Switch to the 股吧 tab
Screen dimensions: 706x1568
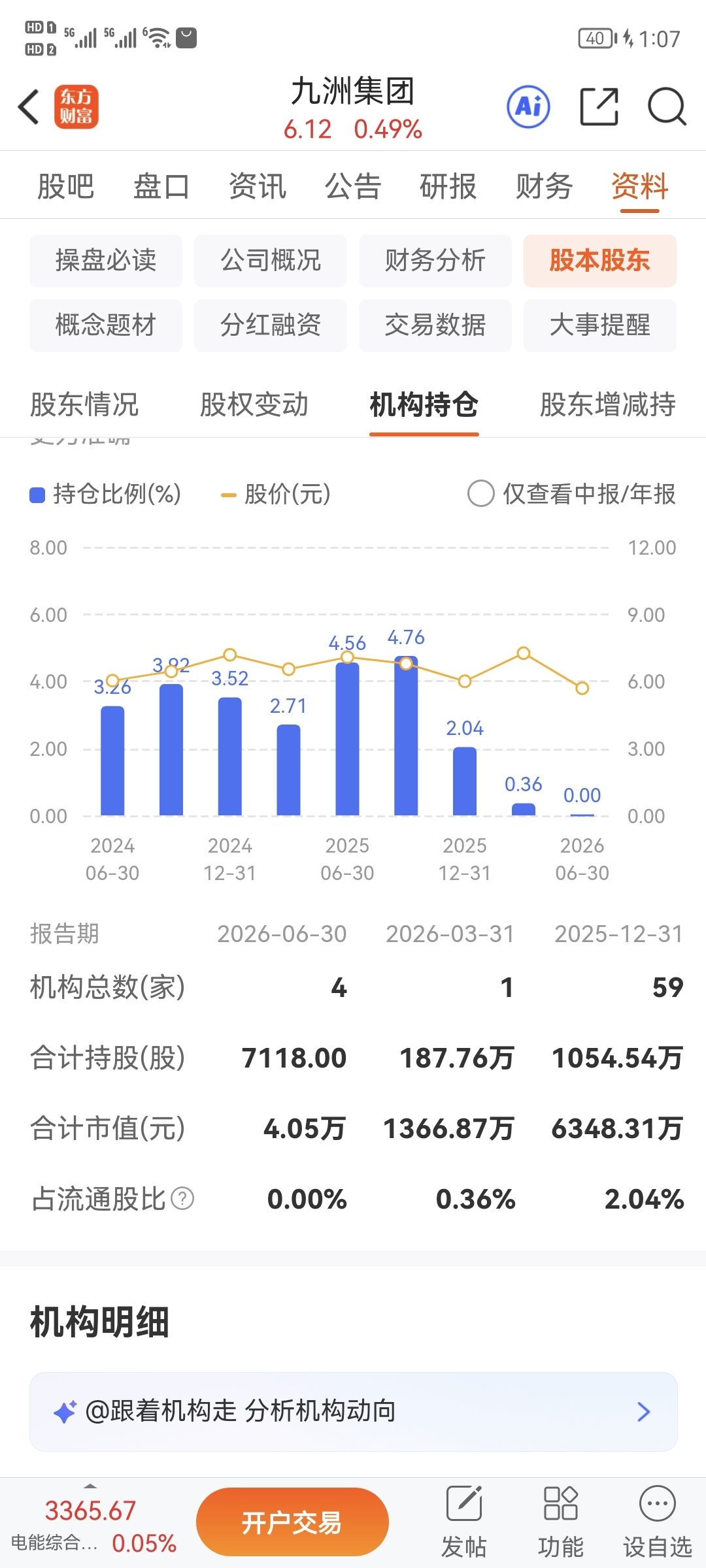(66, 186)
